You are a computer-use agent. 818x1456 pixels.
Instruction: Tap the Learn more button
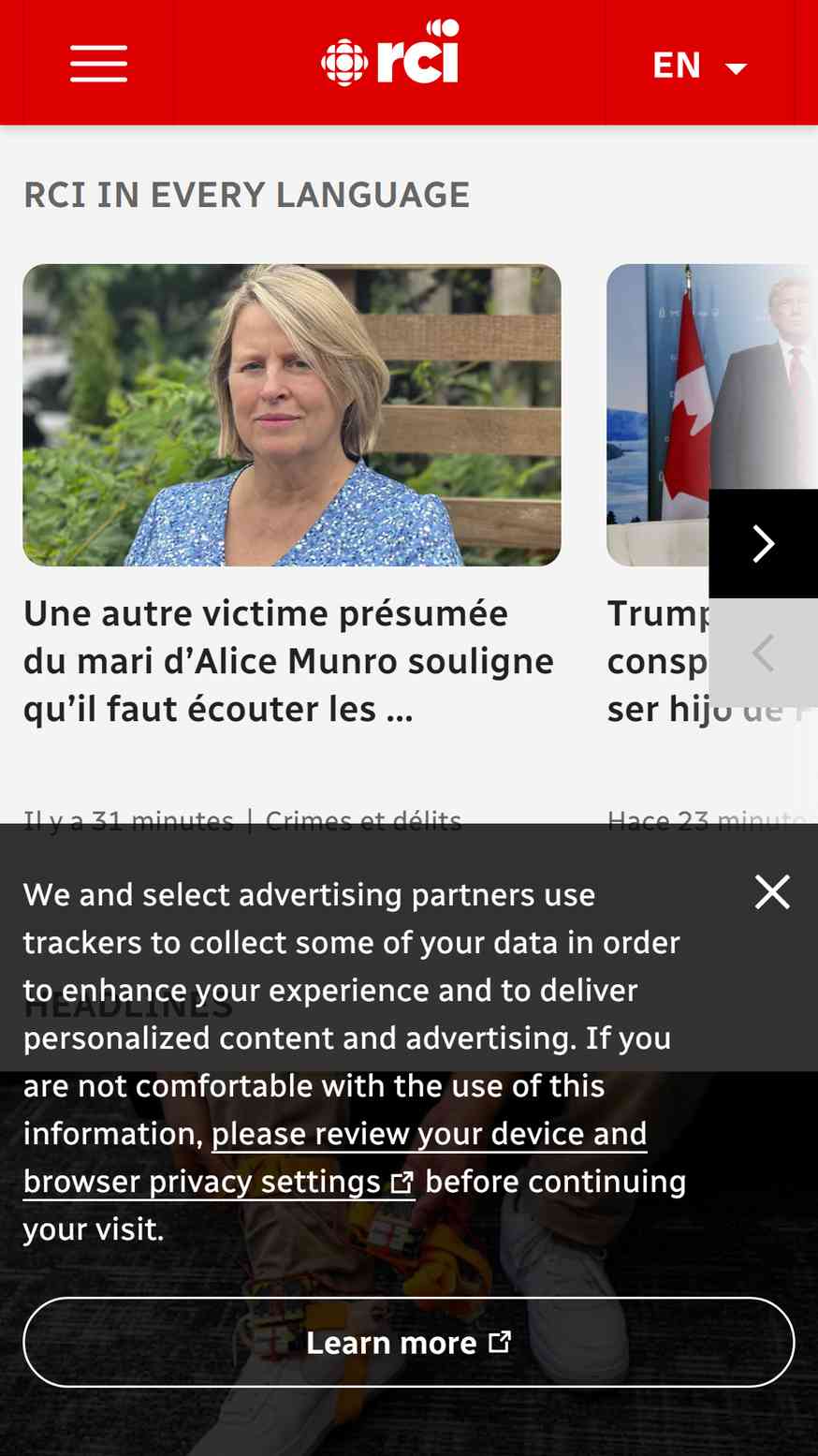[x=409, y=1342]
